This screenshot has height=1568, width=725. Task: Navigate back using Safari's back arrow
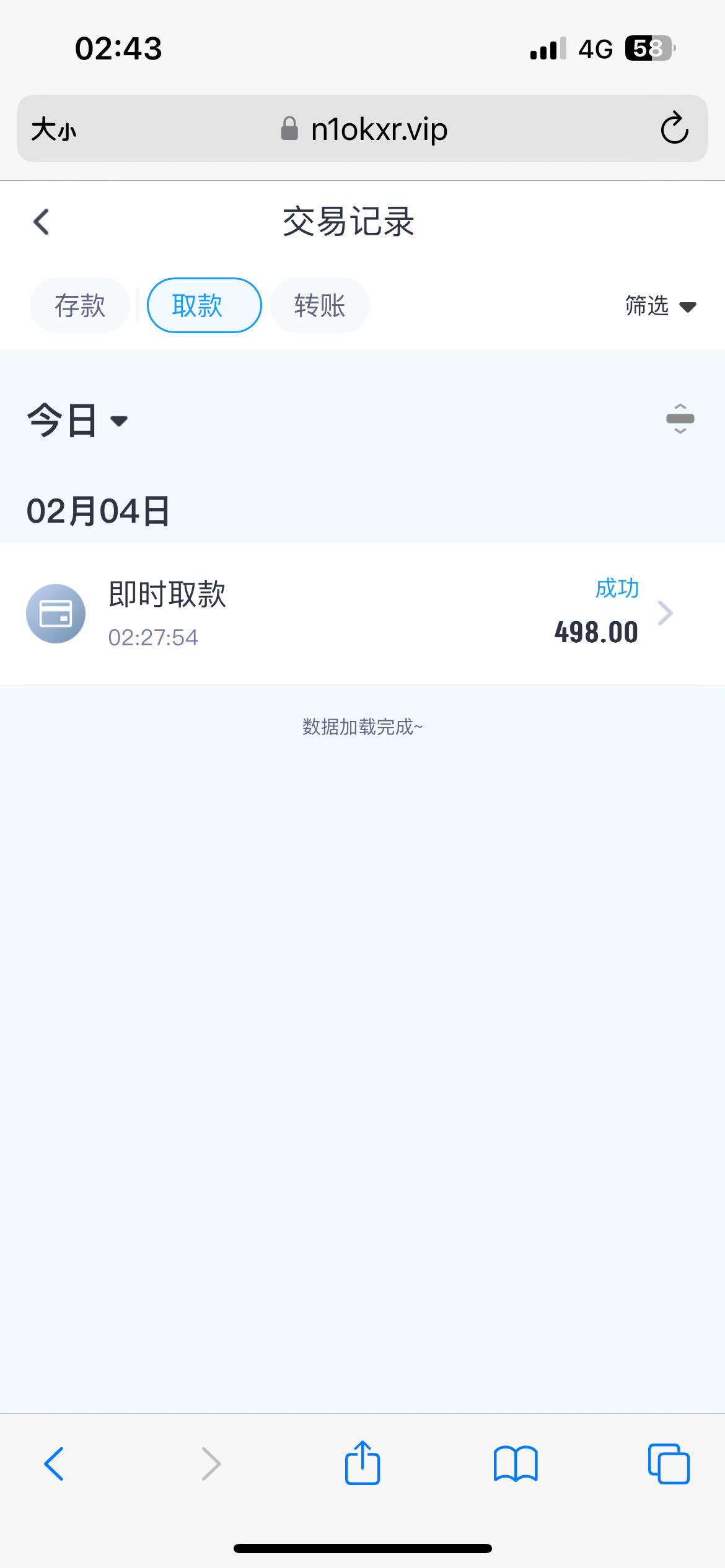[55, 1464]
